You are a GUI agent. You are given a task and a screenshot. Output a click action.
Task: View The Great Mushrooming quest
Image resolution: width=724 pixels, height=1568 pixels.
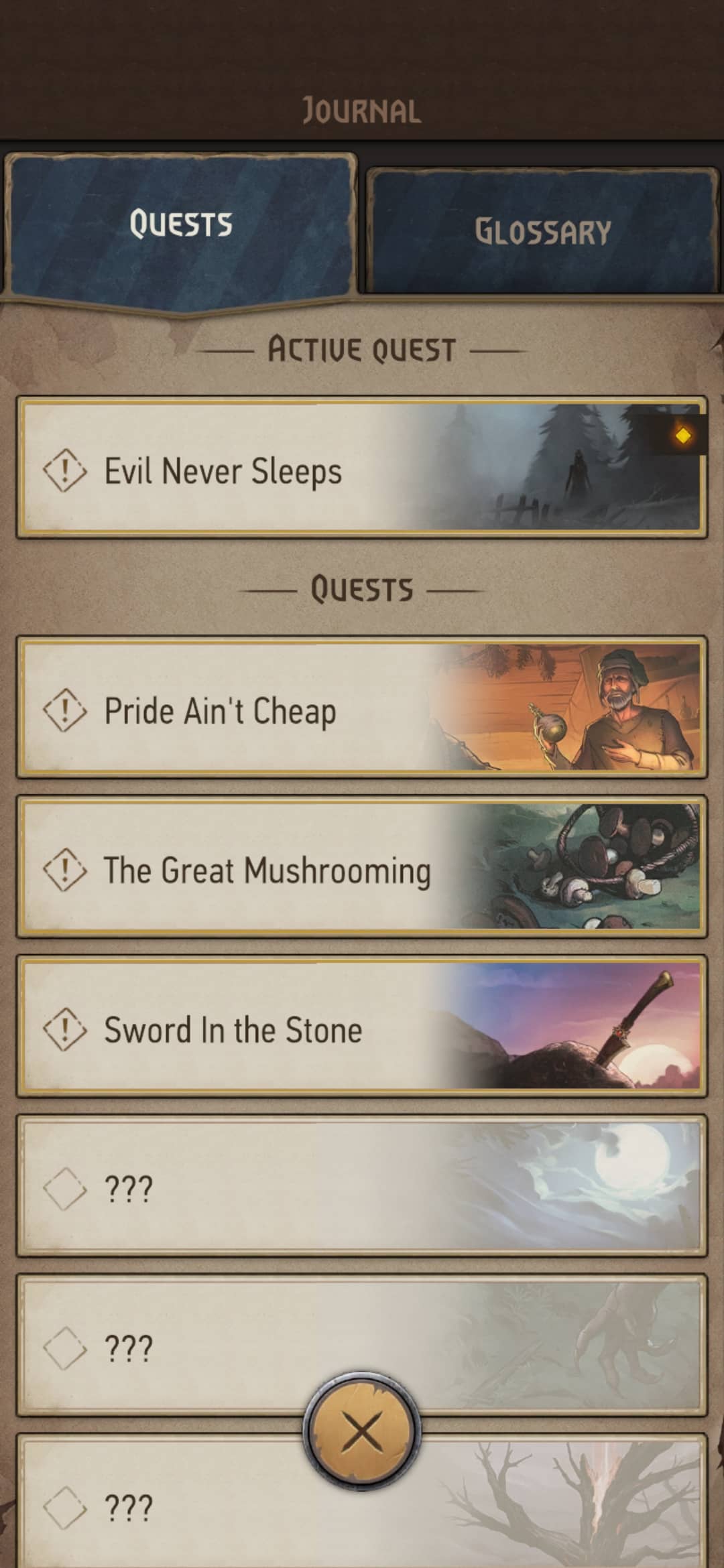362,867
